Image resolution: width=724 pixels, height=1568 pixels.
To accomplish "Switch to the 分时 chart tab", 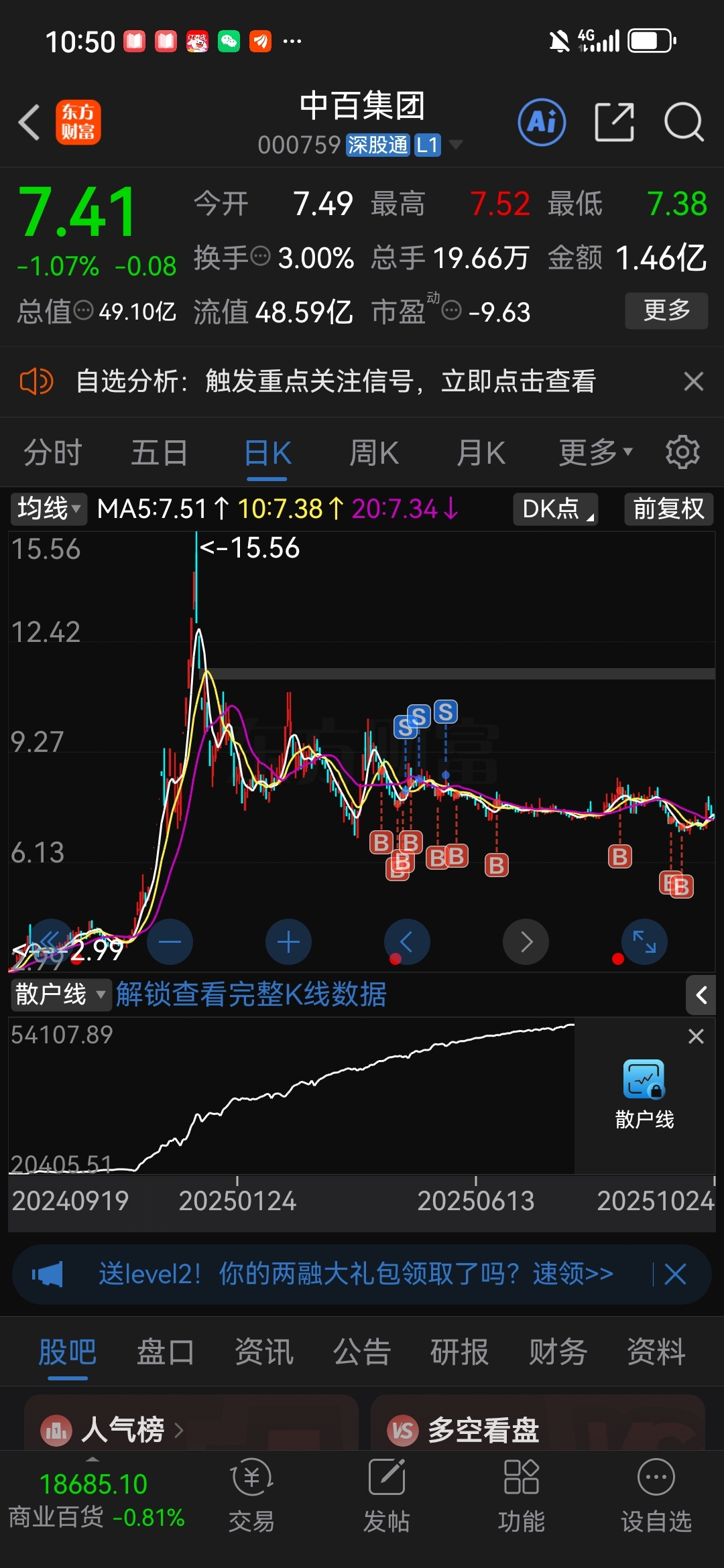I will point(52,453).
